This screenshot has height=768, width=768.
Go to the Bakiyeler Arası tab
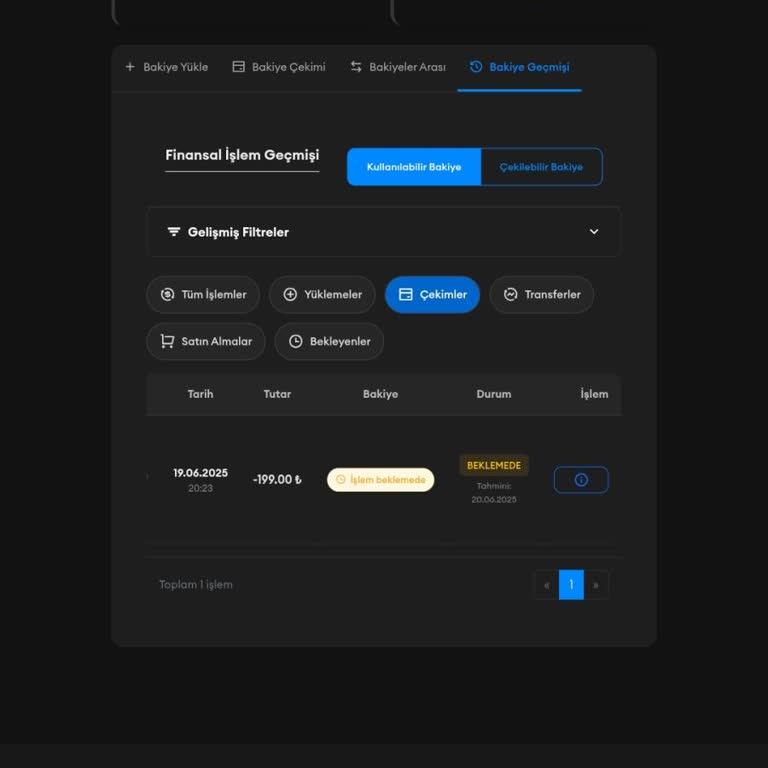(x=398, y=67)
